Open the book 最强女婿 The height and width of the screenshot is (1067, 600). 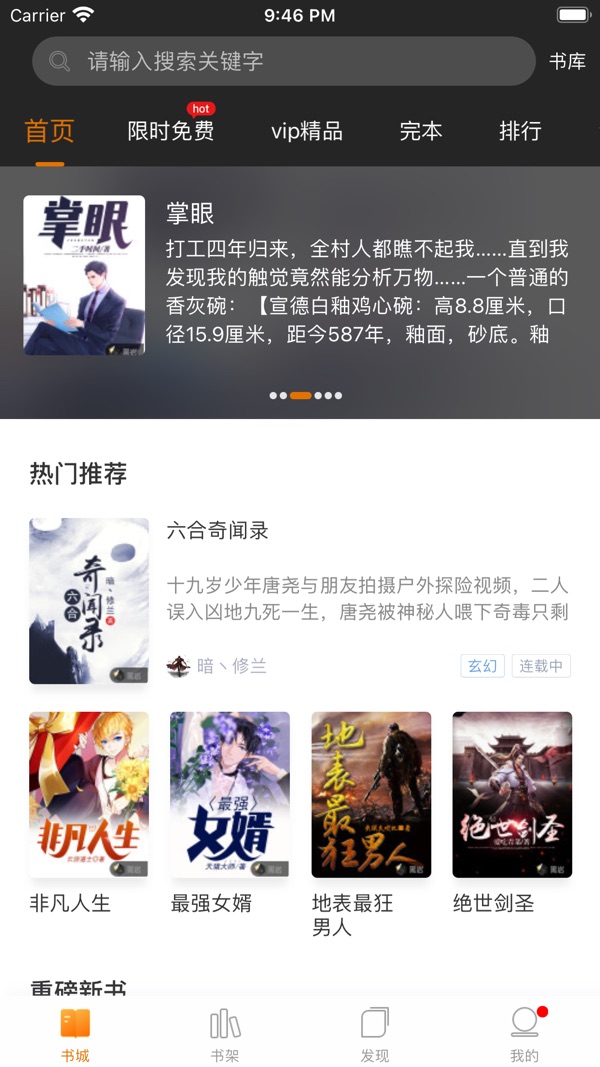click(230, 814)
